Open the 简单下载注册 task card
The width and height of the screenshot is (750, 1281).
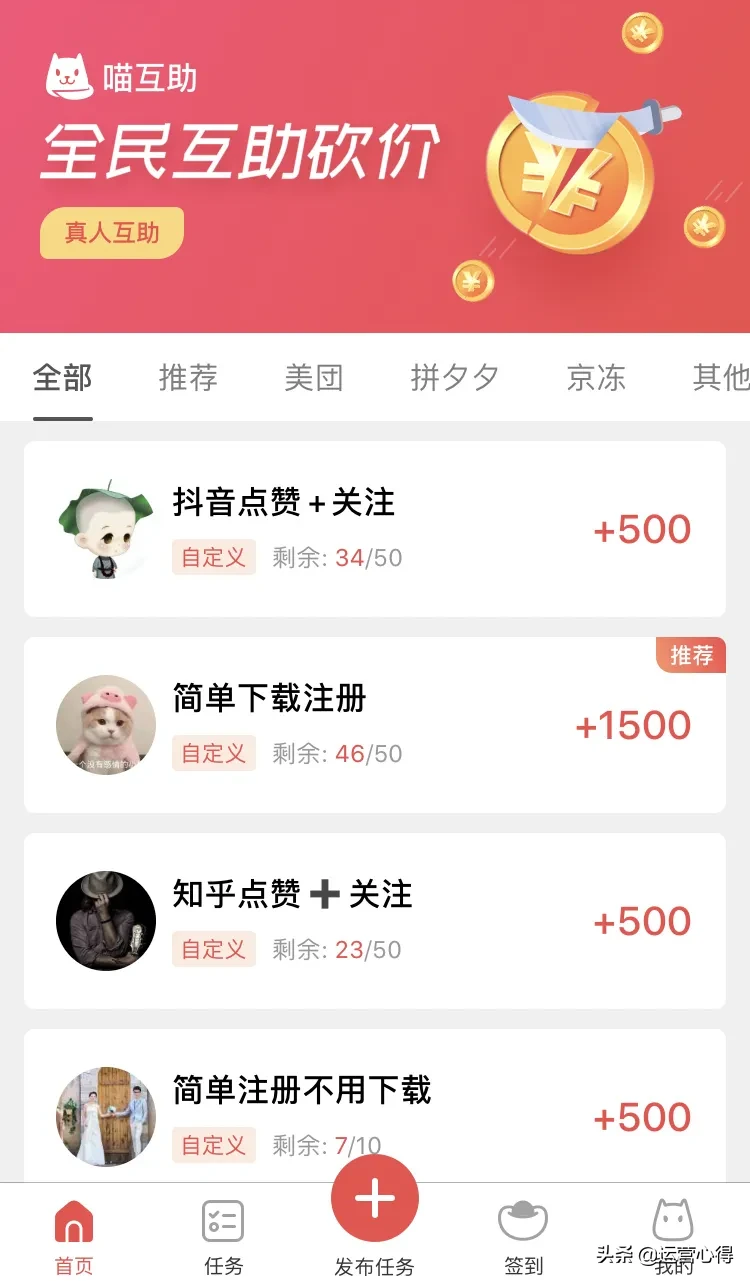point(374,725)
